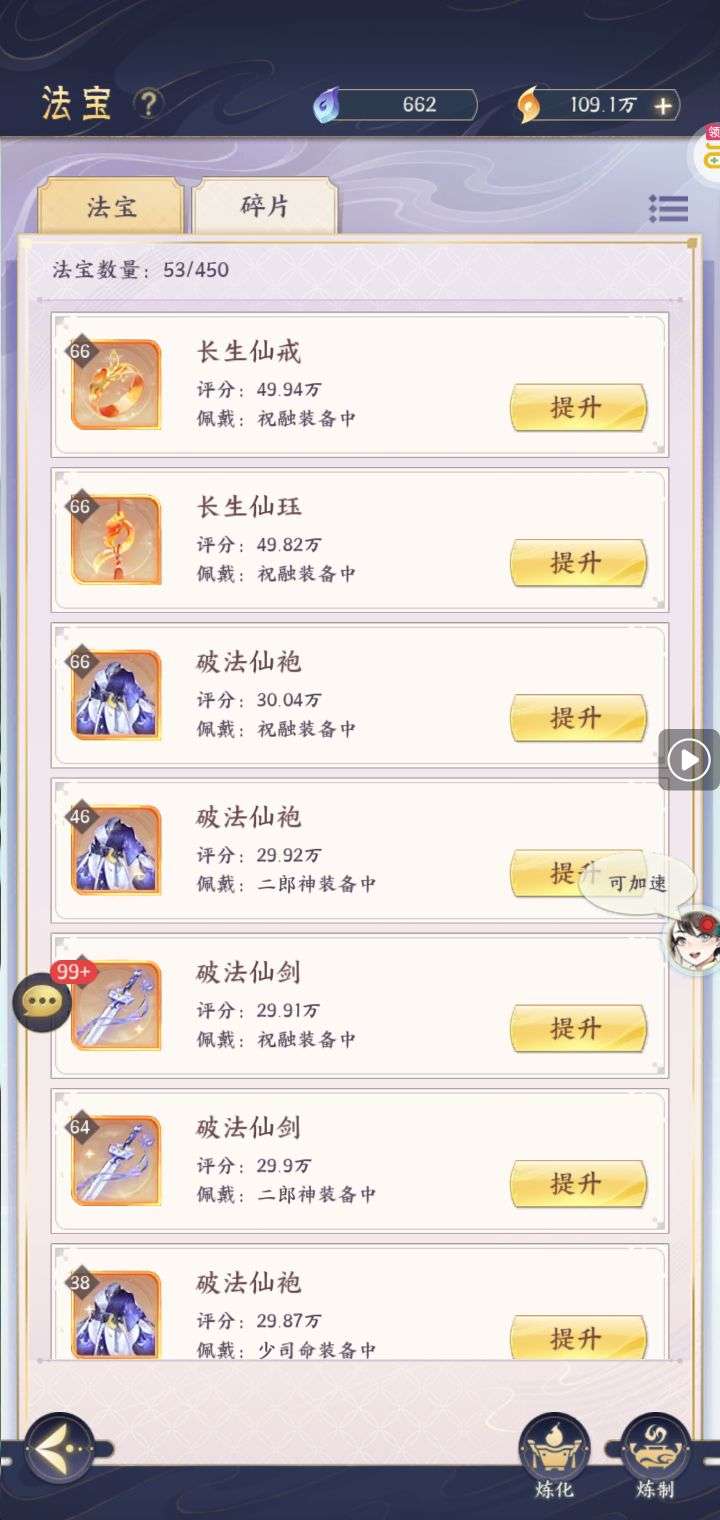Viewport: 720px width, 1520px height.
Task: Go back with the arrow button
Action: pyautogui.click(x=58, y=1447)
